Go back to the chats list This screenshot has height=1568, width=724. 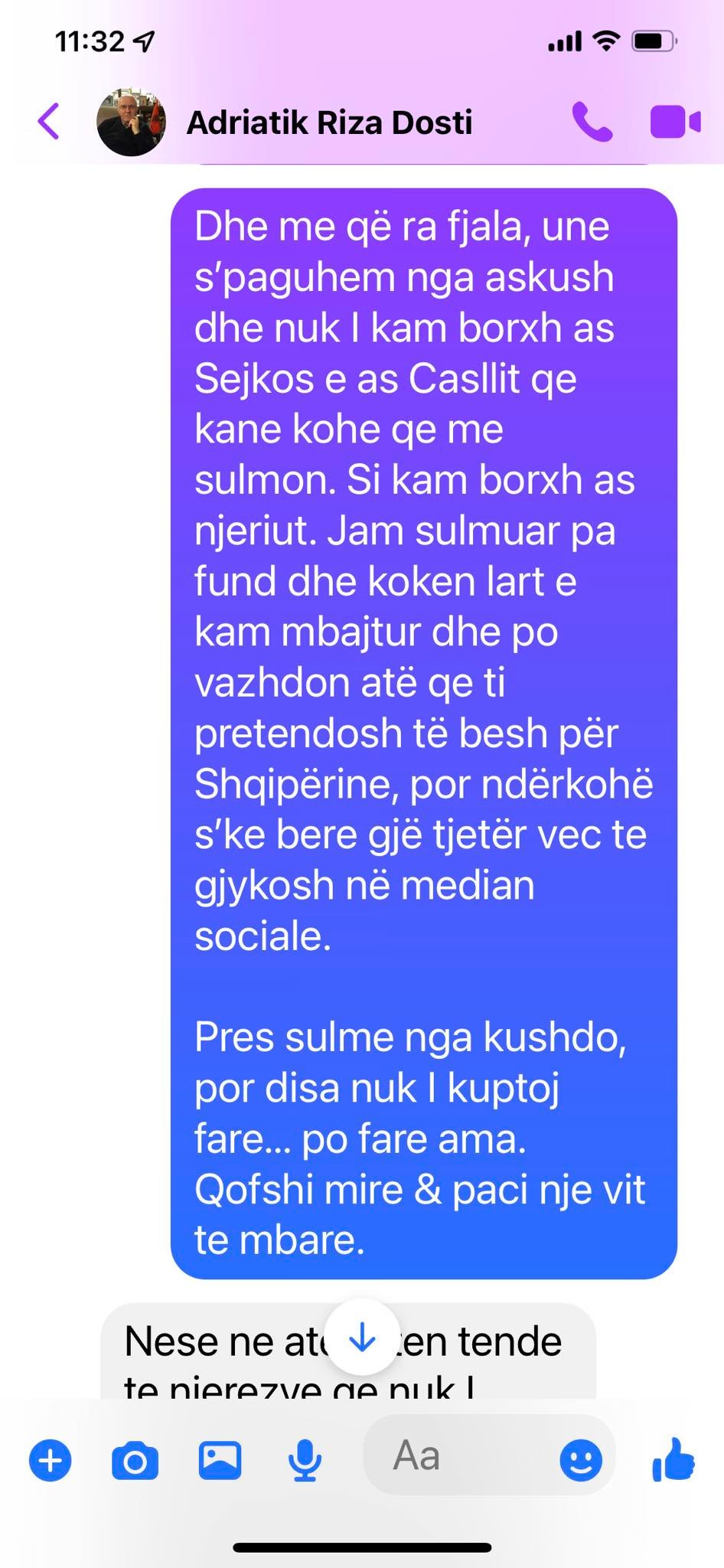coord(48,122)
